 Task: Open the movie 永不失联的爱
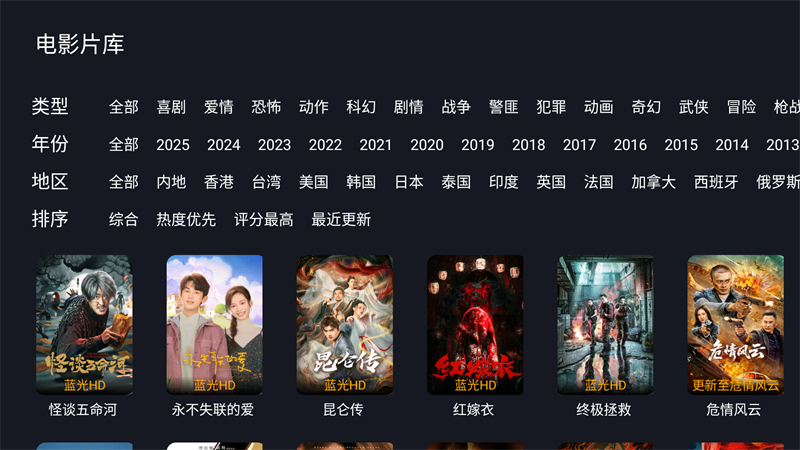[214, 325]
